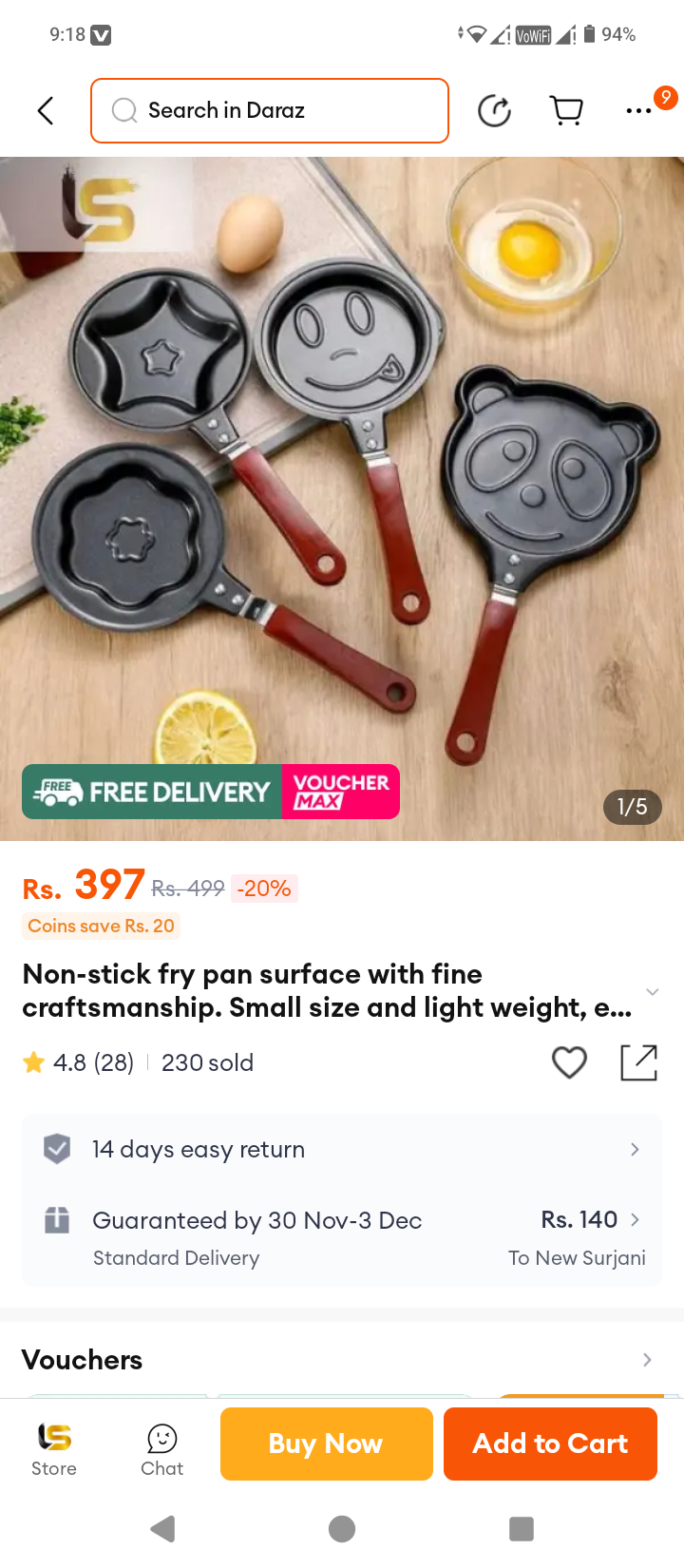
Task: Tap the Search in Daraz field
Action: 270,110
